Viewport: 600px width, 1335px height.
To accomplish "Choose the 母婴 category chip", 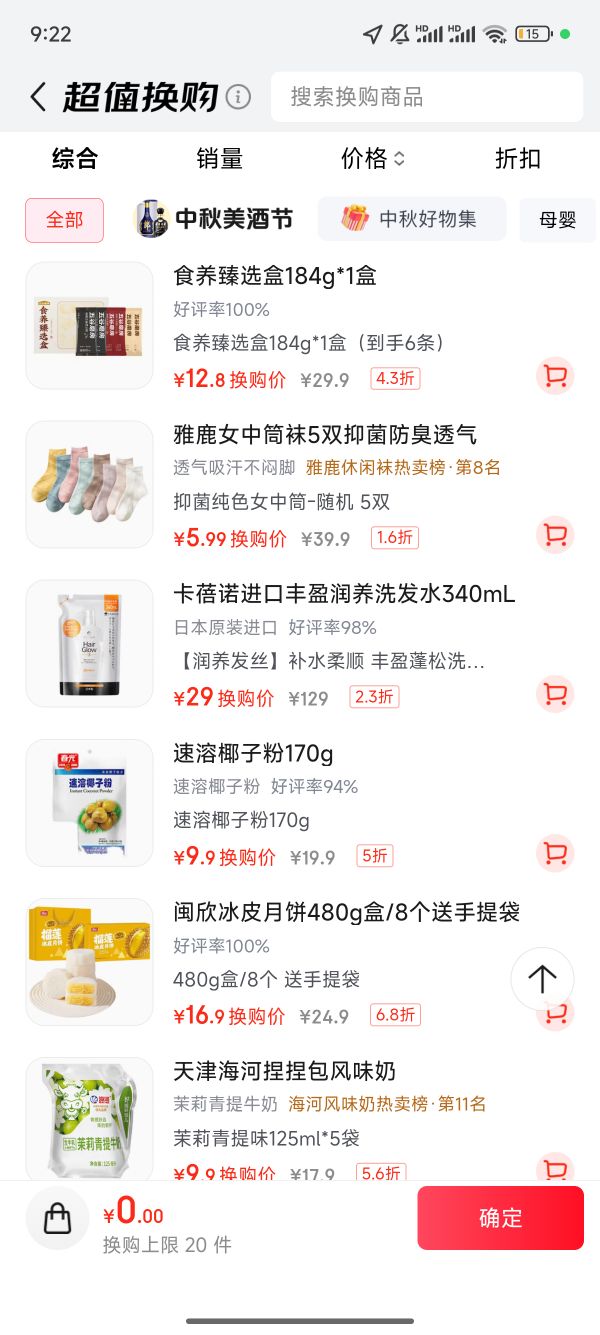I will pyautogui.click(x=558, y=219).
